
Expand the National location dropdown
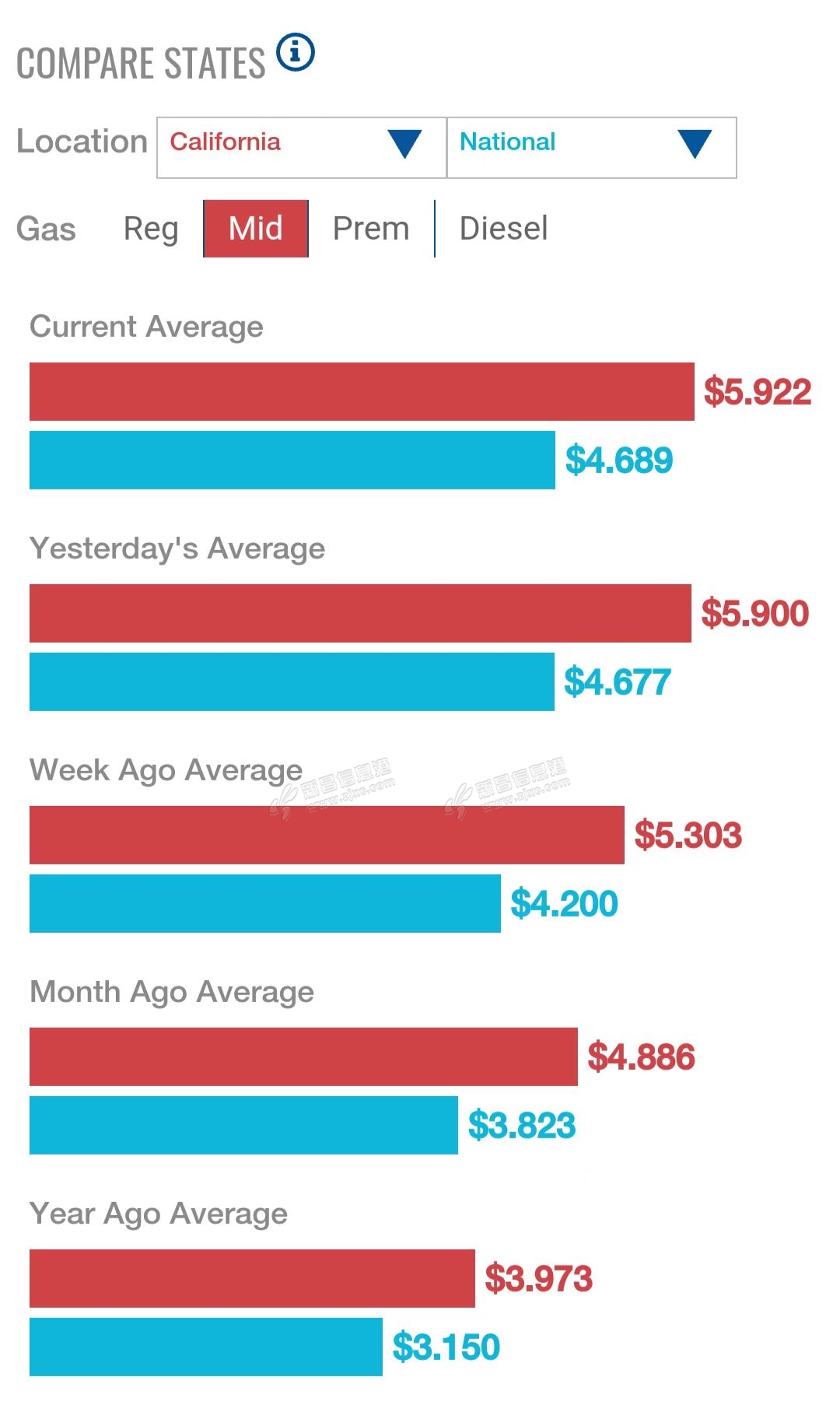(592, 148)
